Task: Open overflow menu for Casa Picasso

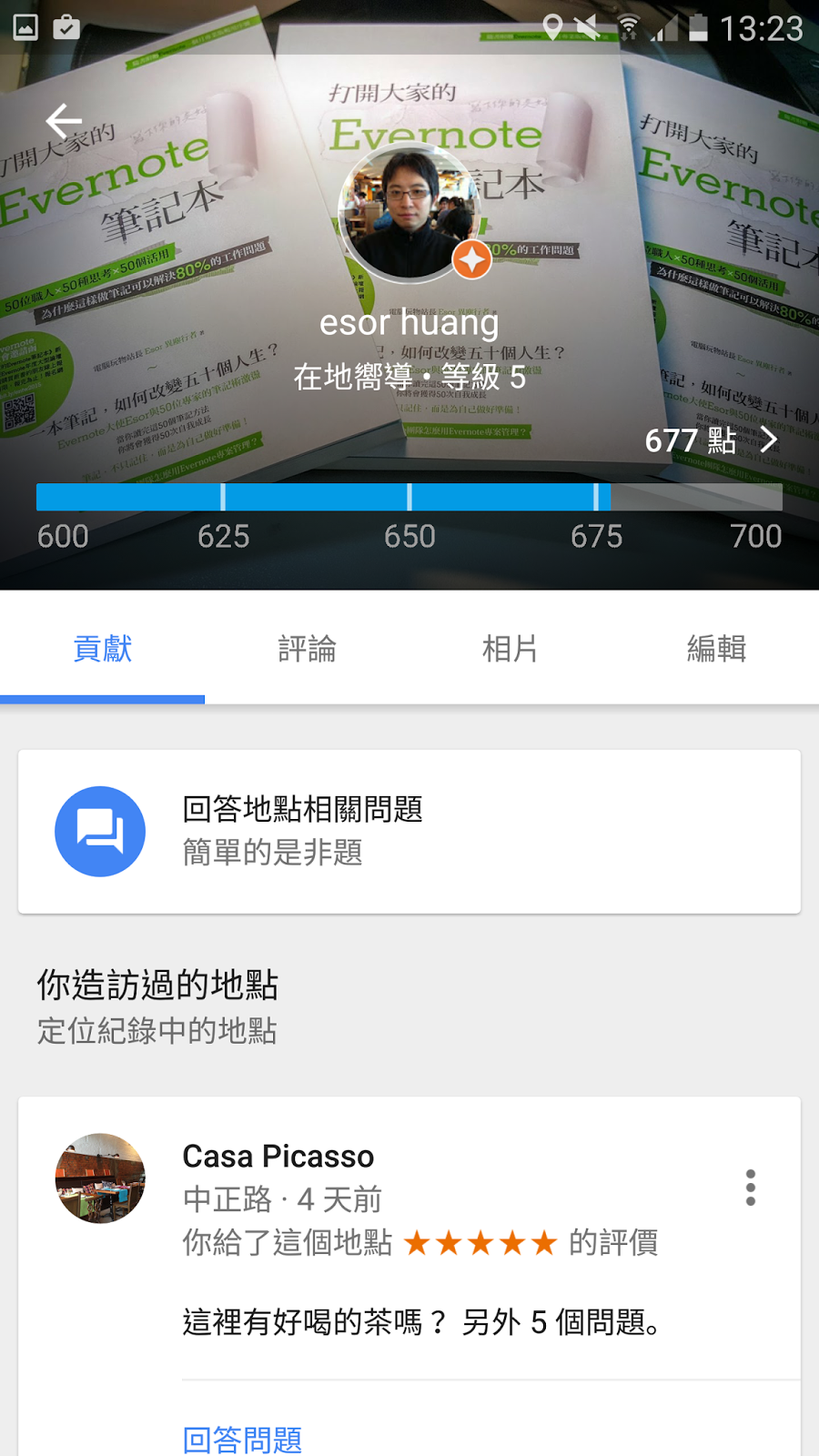Action: point(750,1188)
